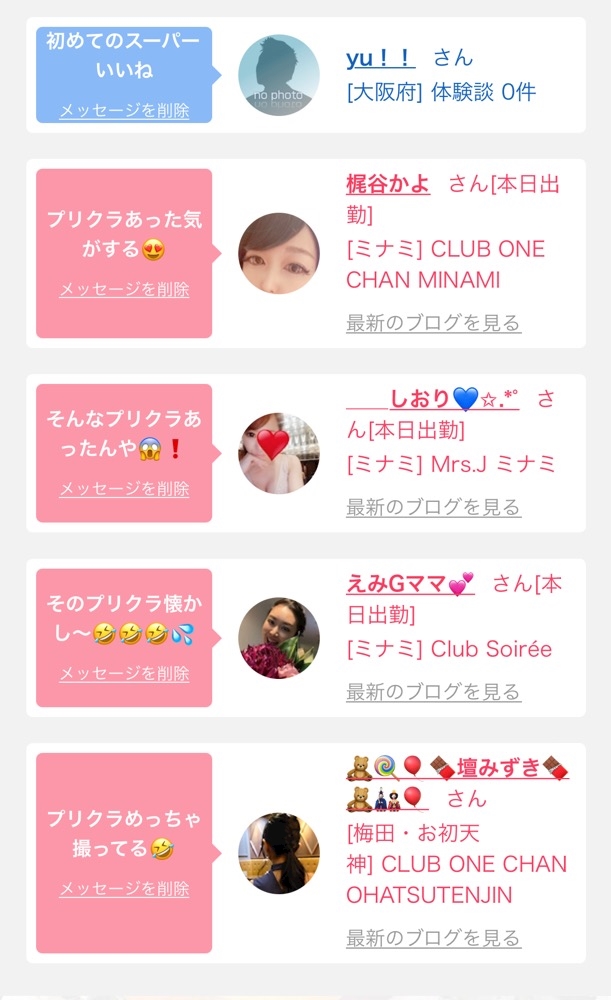Open しおり profile link
The width and height of the screenshot is (611, 1000).
tap(433, 398)
